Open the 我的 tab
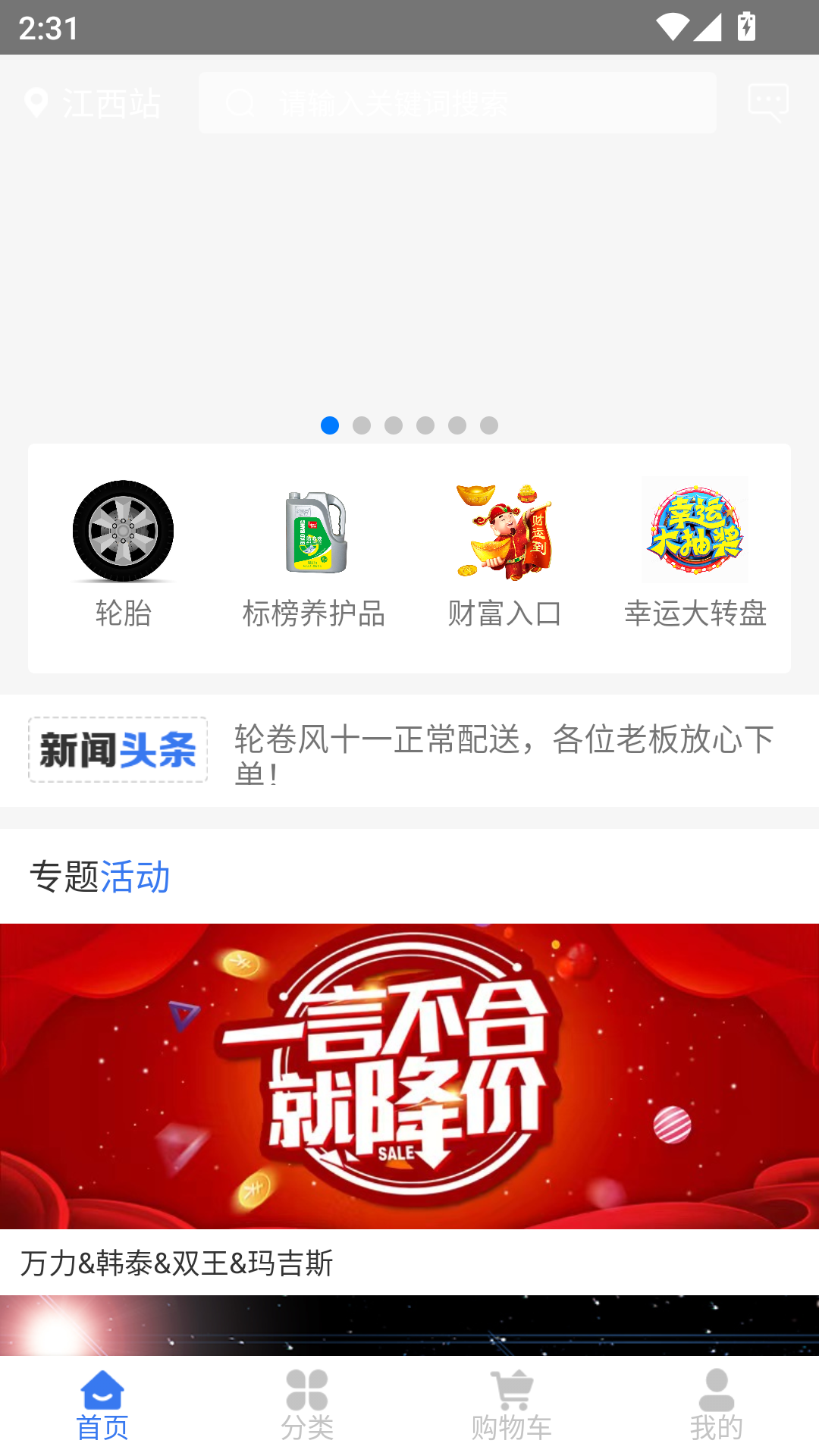 717,1410
